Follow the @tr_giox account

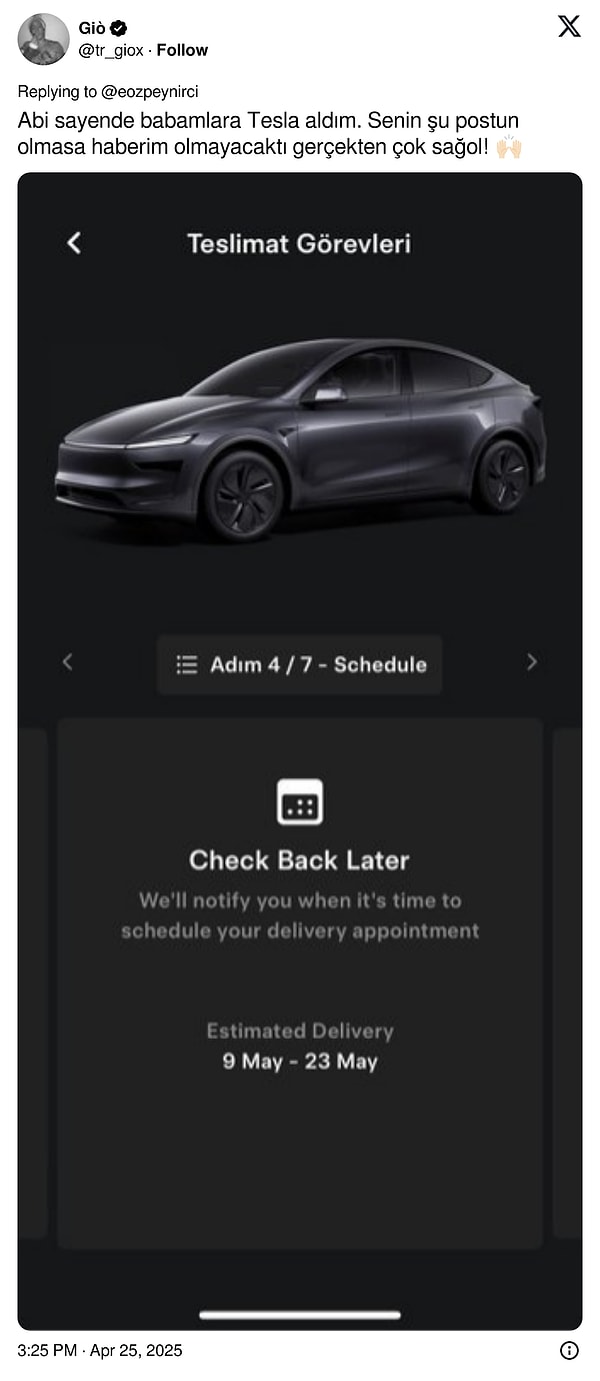pyautogui.click(x=182, y=50)
